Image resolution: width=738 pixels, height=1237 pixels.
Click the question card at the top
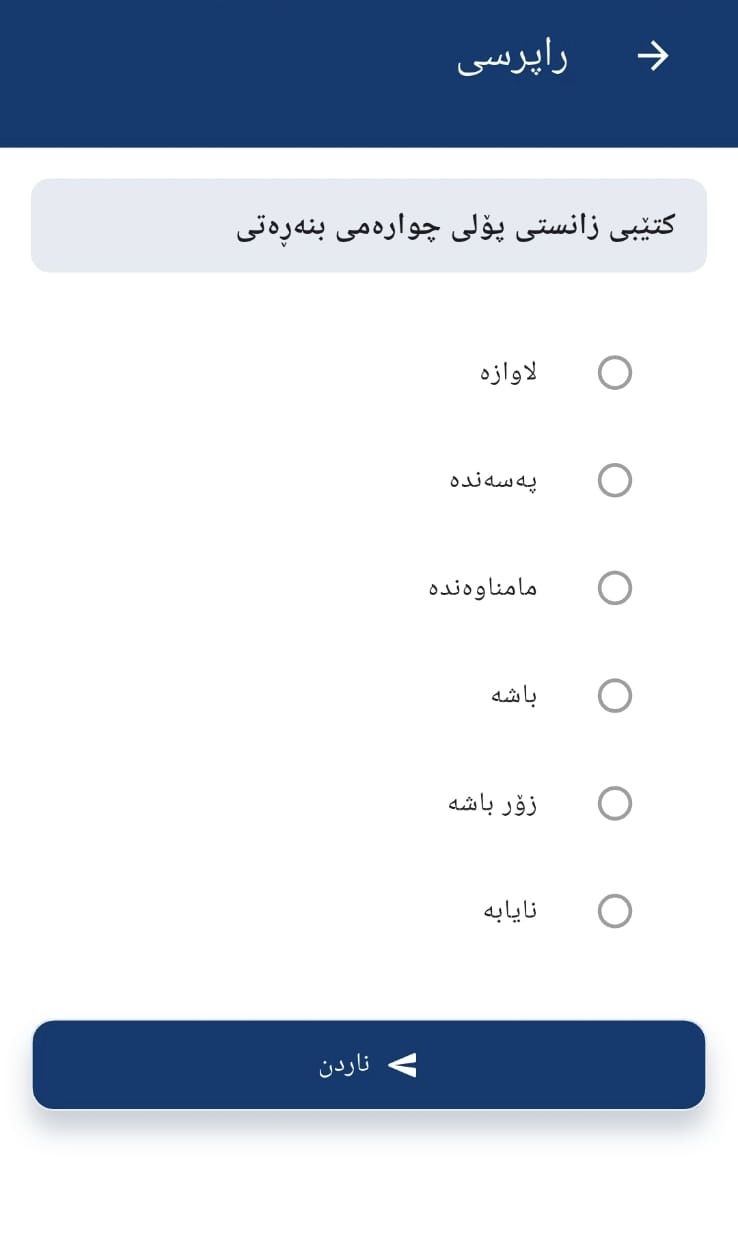tap(369, 225)
